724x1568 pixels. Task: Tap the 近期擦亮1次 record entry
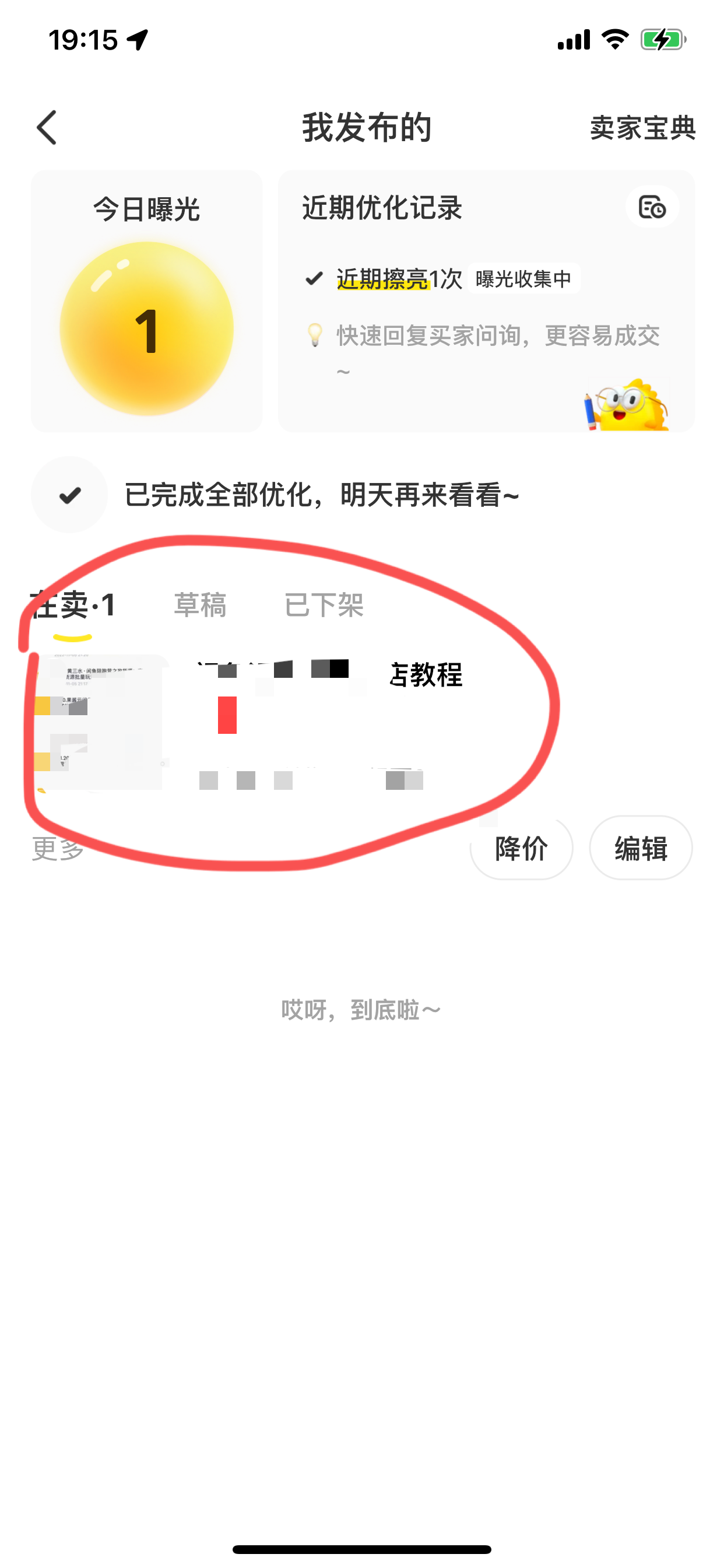click(x=399, y=279)
